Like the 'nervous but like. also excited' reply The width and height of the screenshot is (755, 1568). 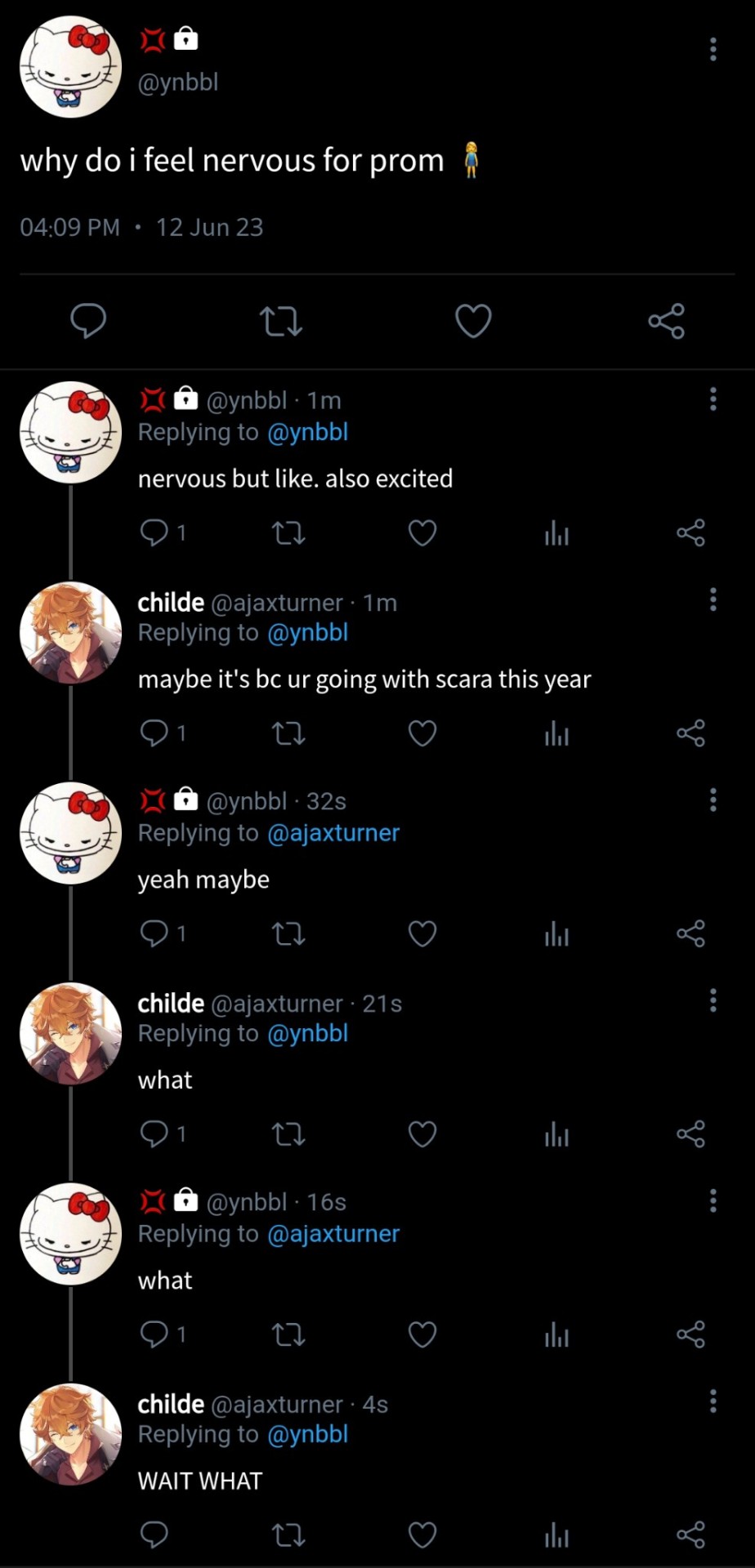422,533
